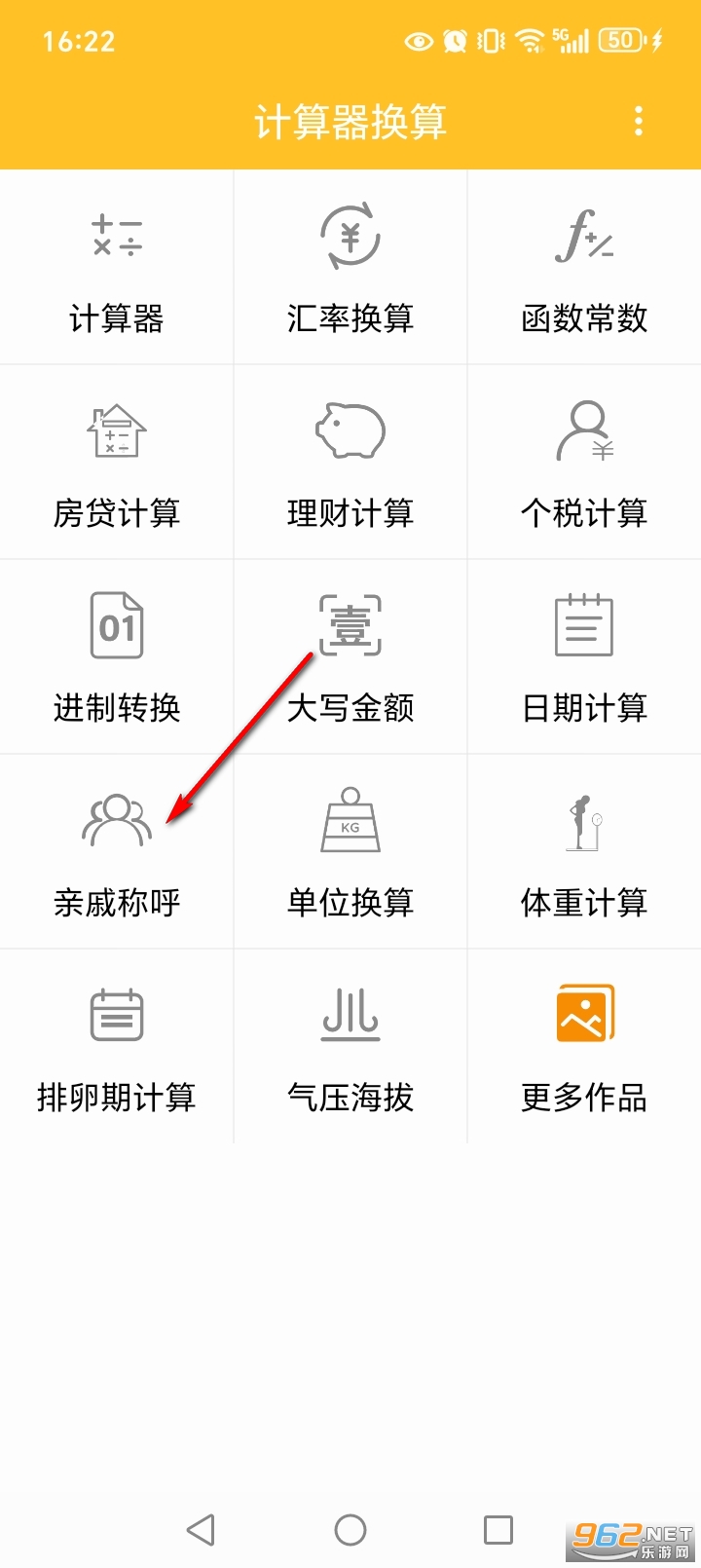
Task: Open the three-dot overflow menu
Action: coord(638,121)
